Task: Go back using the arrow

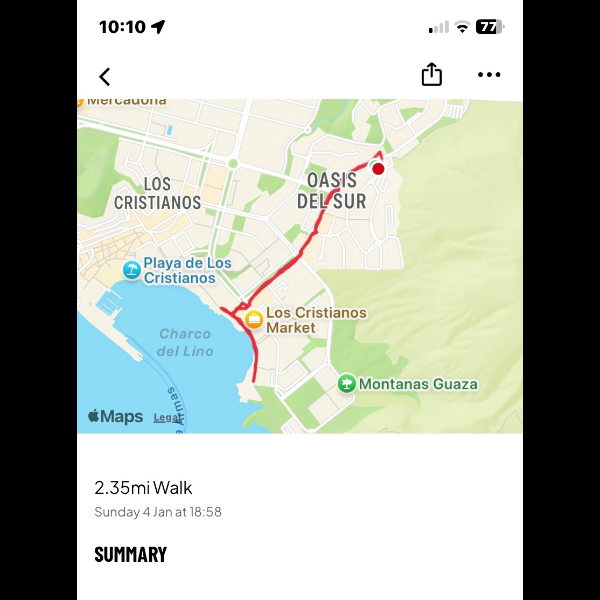Action: [105, 76]
